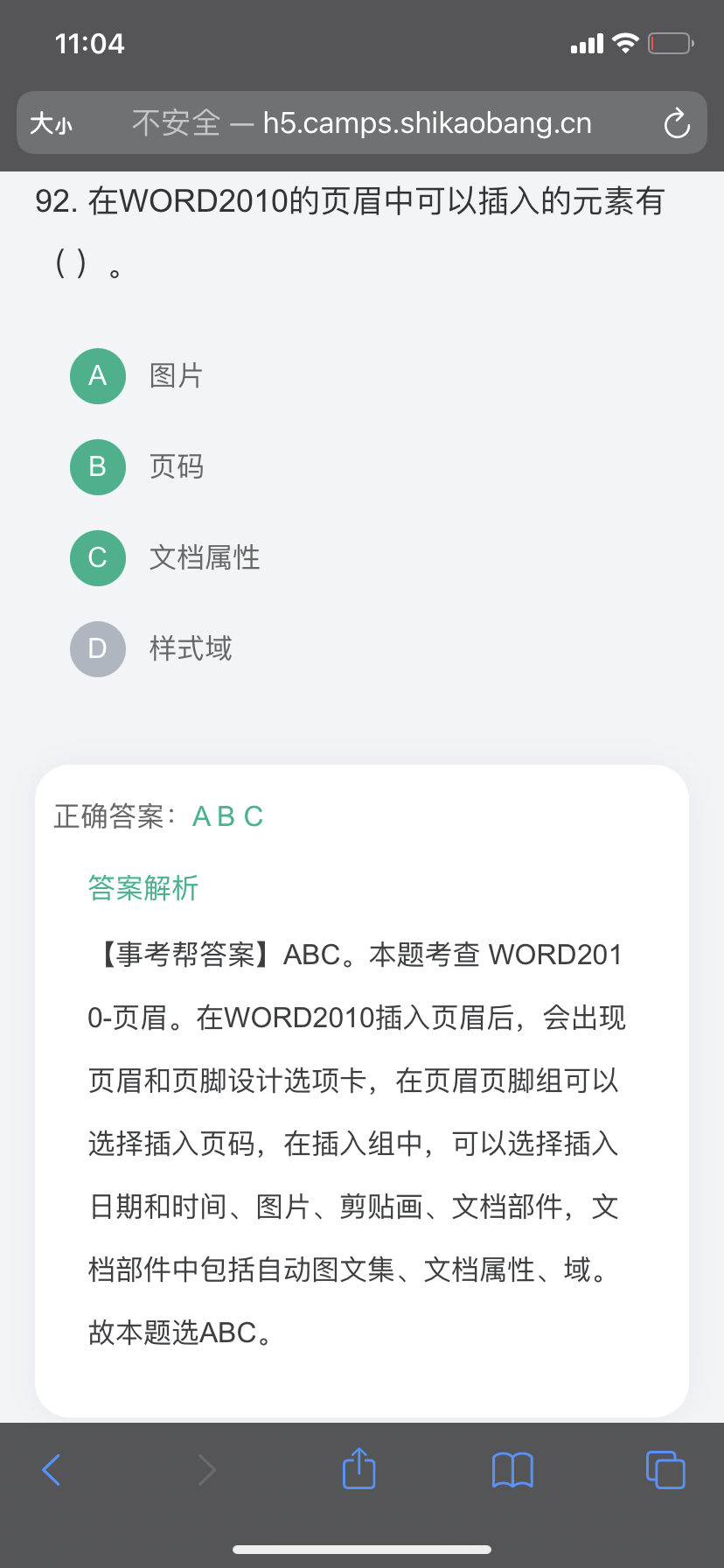This screenshot has height=1568, width=724.
Task: Tap the h5.camps.shikaobang.cn address bar
Action: [362, 123]
